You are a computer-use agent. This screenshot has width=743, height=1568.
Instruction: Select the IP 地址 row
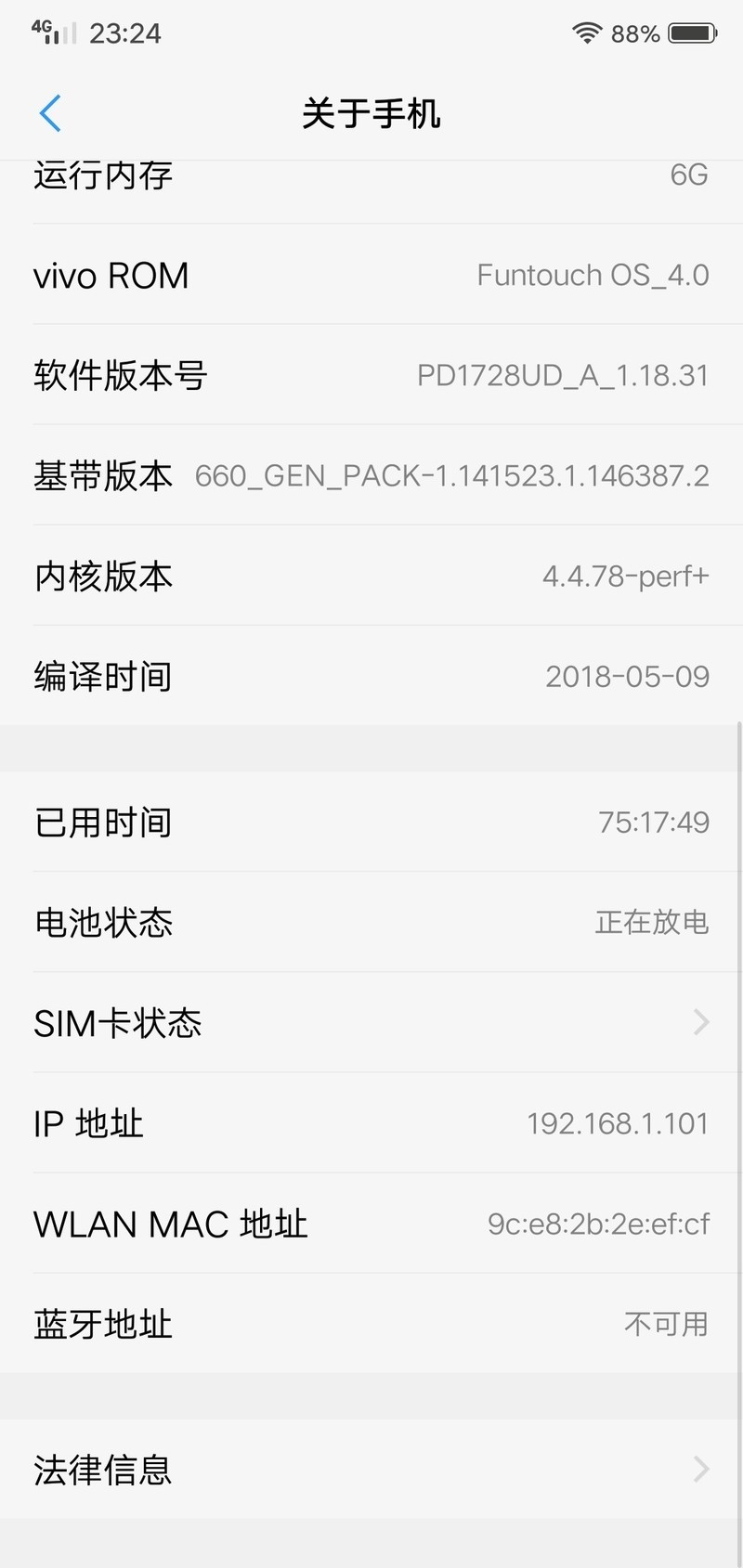pyautogui.click(x=371, y=1123)
